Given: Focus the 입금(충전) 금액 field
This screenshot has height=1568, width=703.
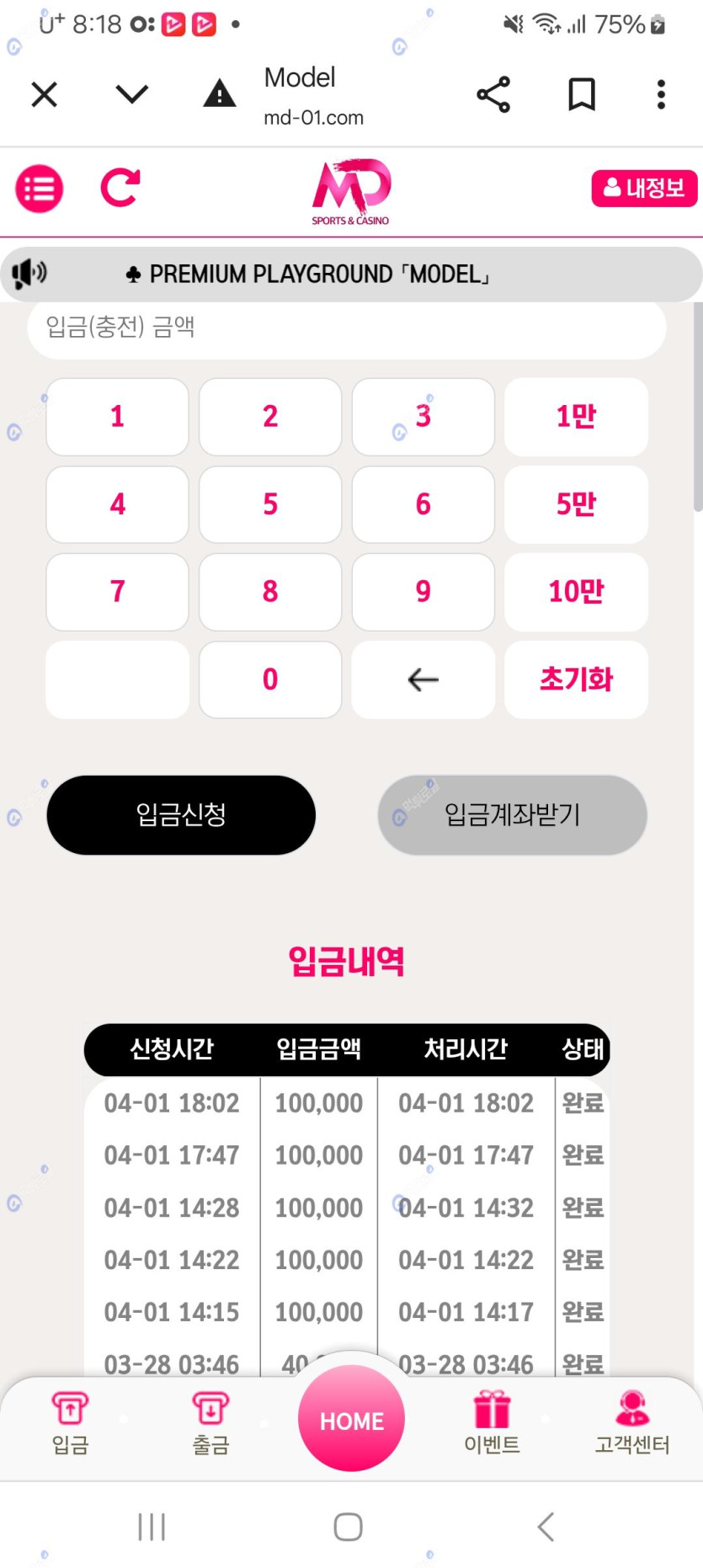Looking at the screenshot, I should (347, 328).
